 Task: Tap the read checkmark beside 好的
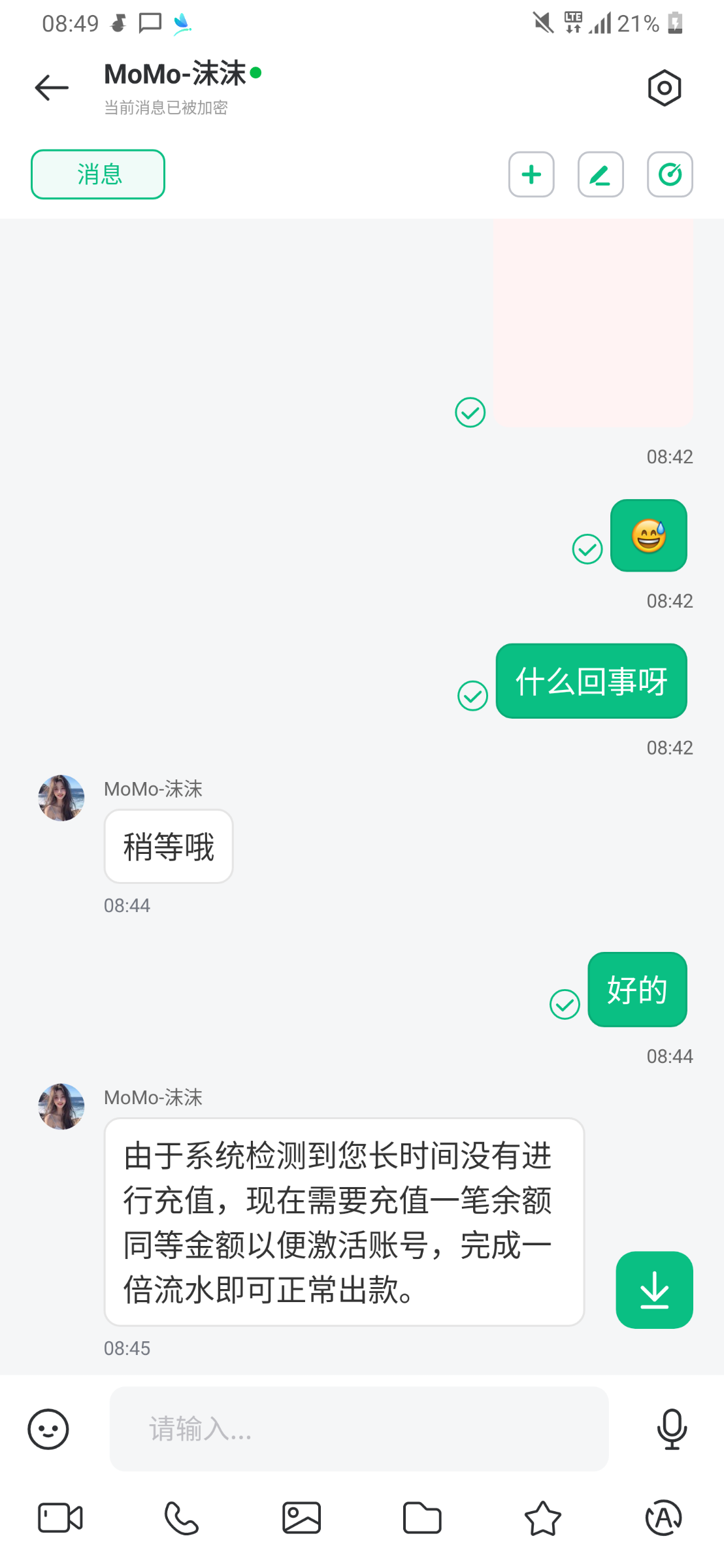[565, 1005]
